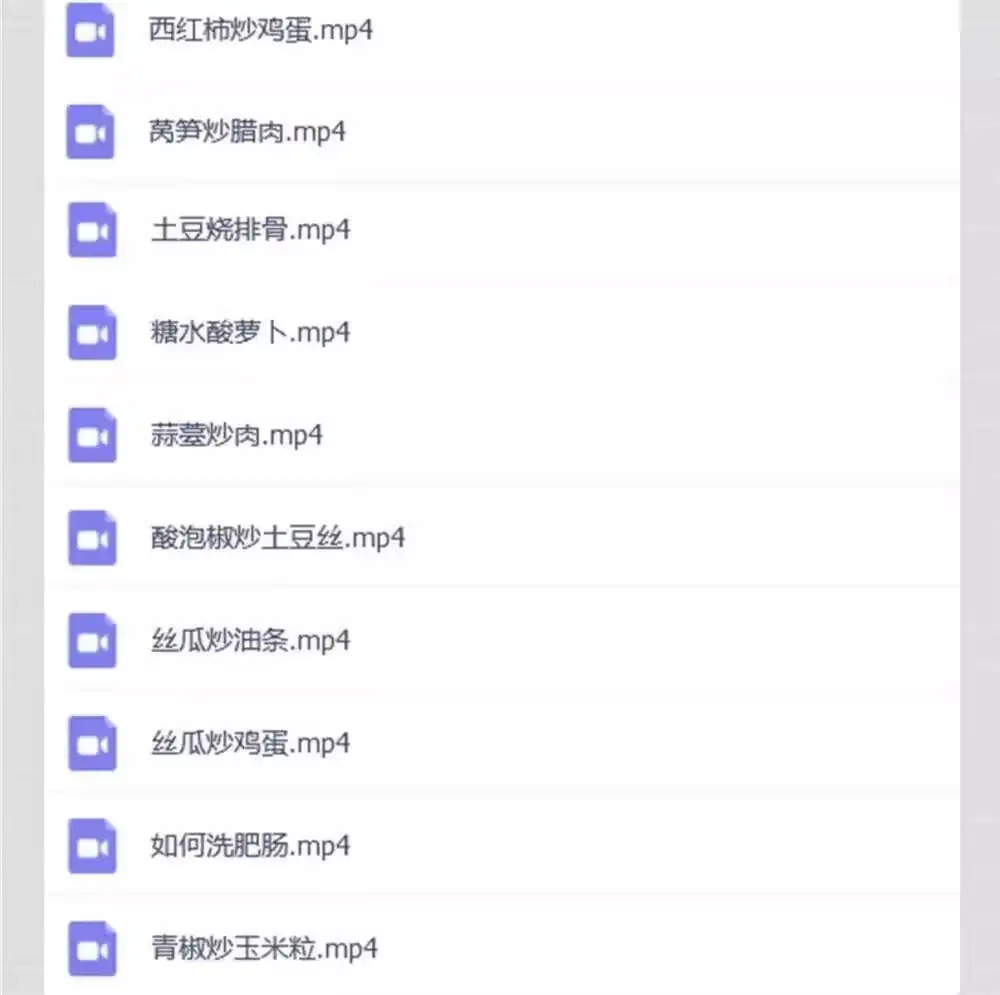Open 酸泡椒炒土豆丝.mp4 file

click(x=277, y=538)
